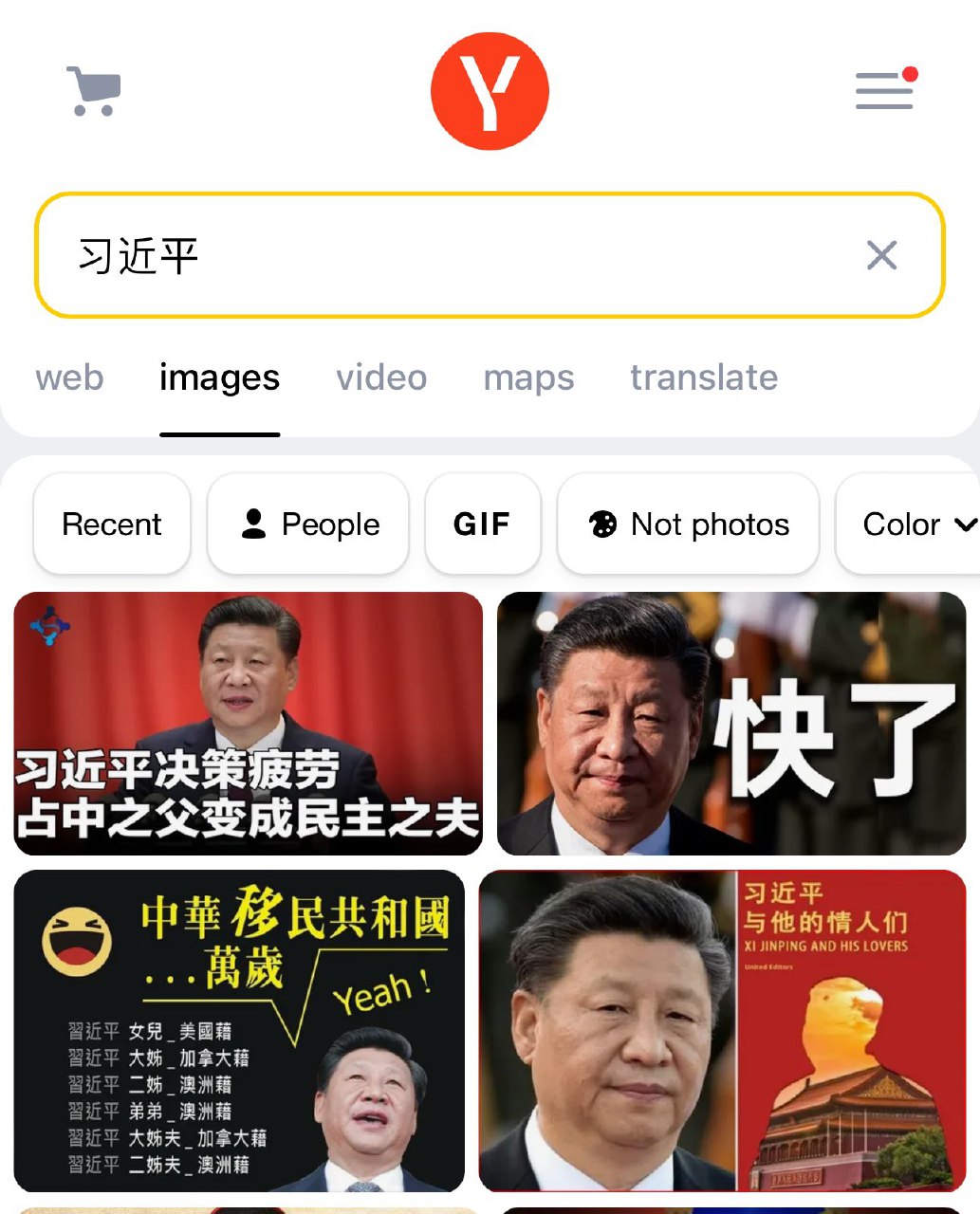Open the image result captioned 快了
Screen dimensions: 980x1214
point(731,723)
